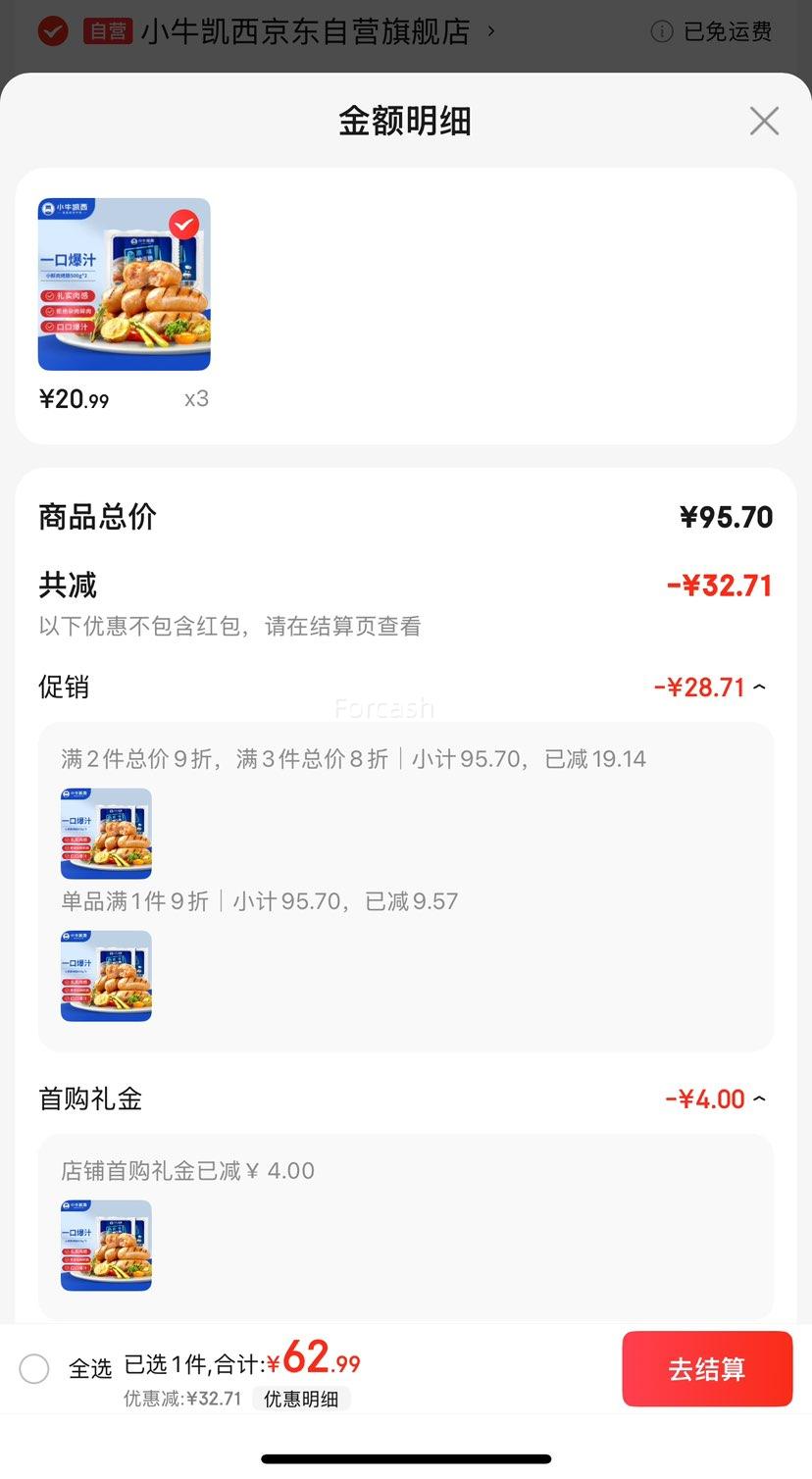Open product image under 单品满1件9折
The width and height of the screenshot is (812, 1479).
106,976
